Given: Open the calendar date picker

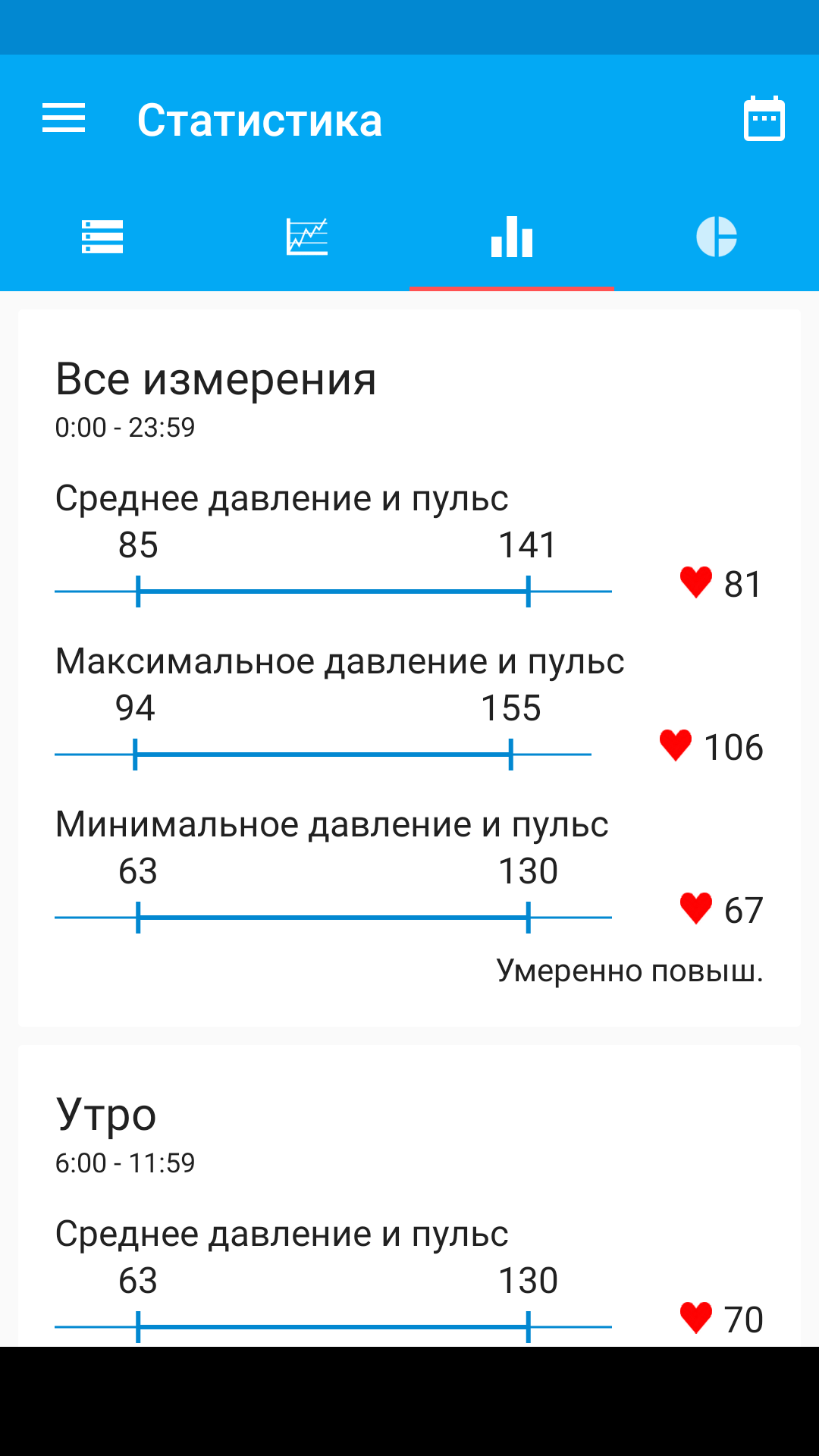Looking at the screenshot, I should (x=764, y=118).
